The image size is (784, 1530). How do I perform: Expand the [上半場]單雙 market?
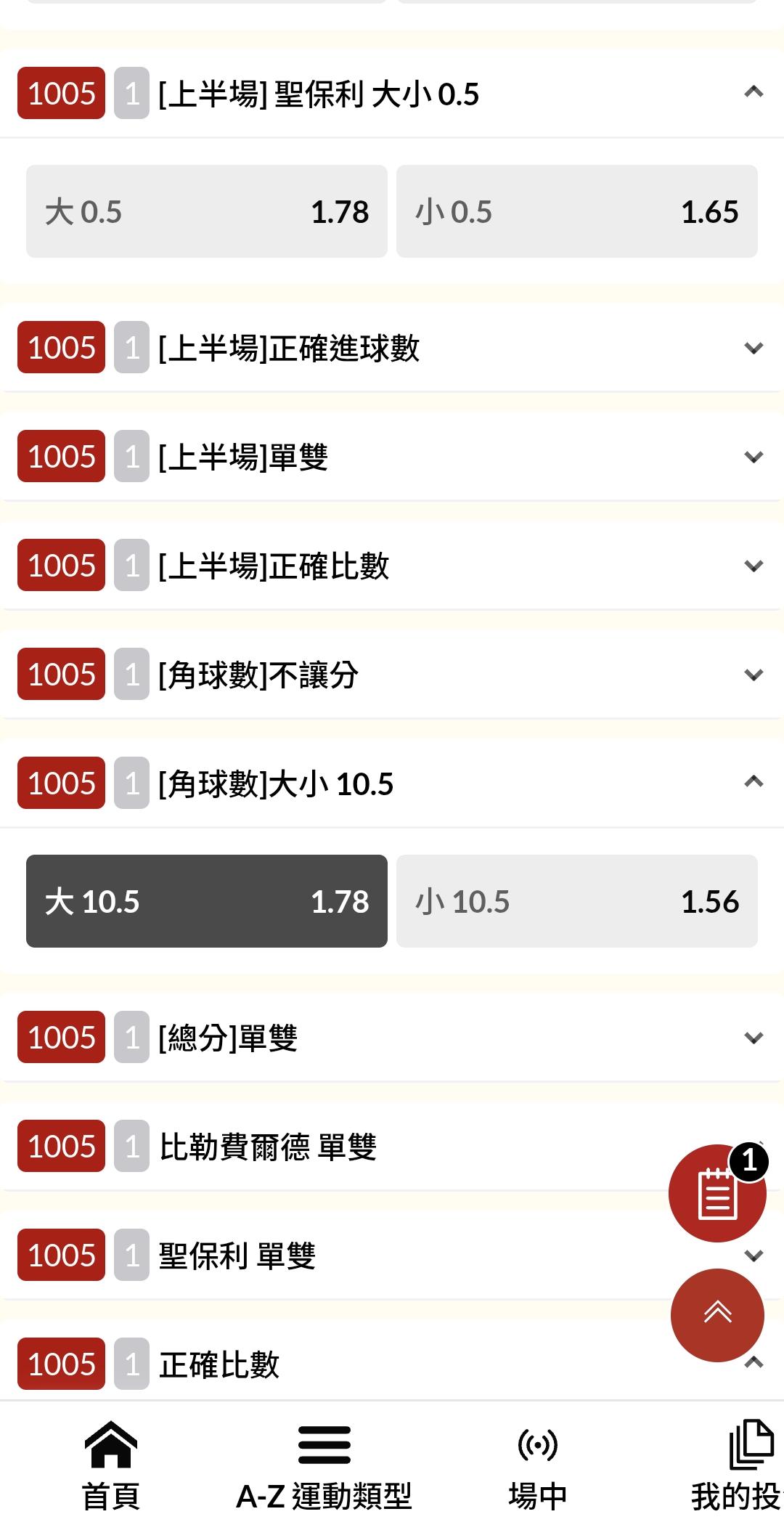click(392, 457)
